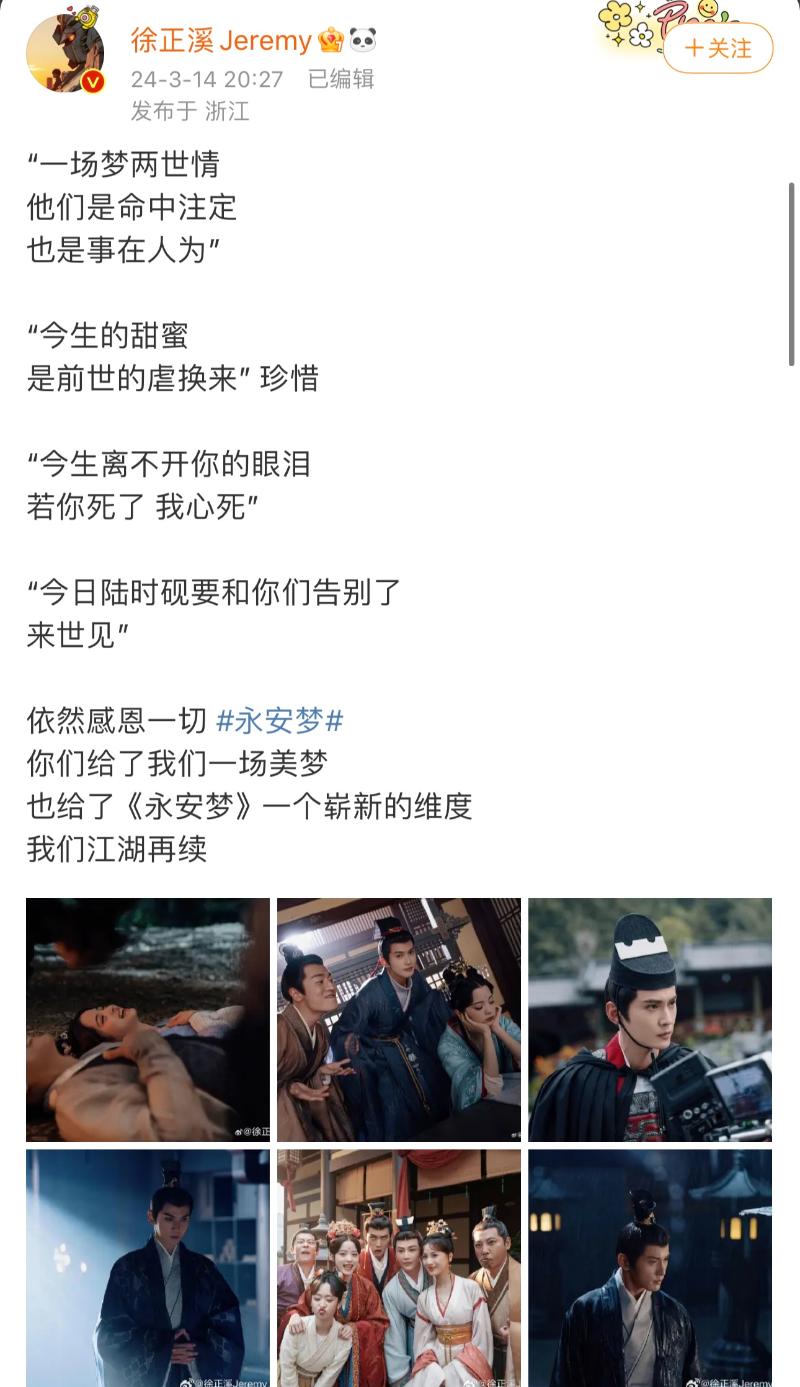
Task: Open the #永安梦# hashtag topic
Action: pos(280,720)
